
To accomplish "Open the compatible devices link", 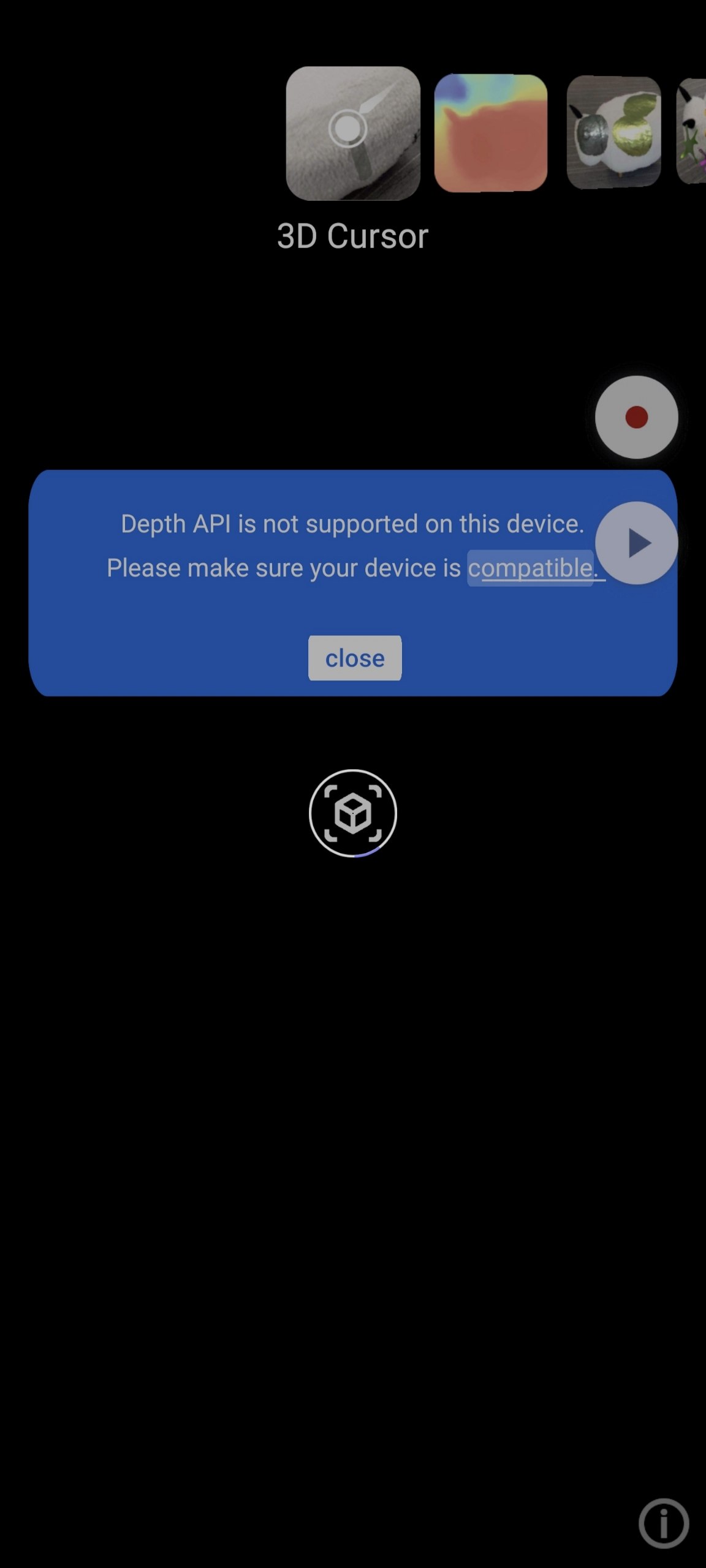I will 533,568.
